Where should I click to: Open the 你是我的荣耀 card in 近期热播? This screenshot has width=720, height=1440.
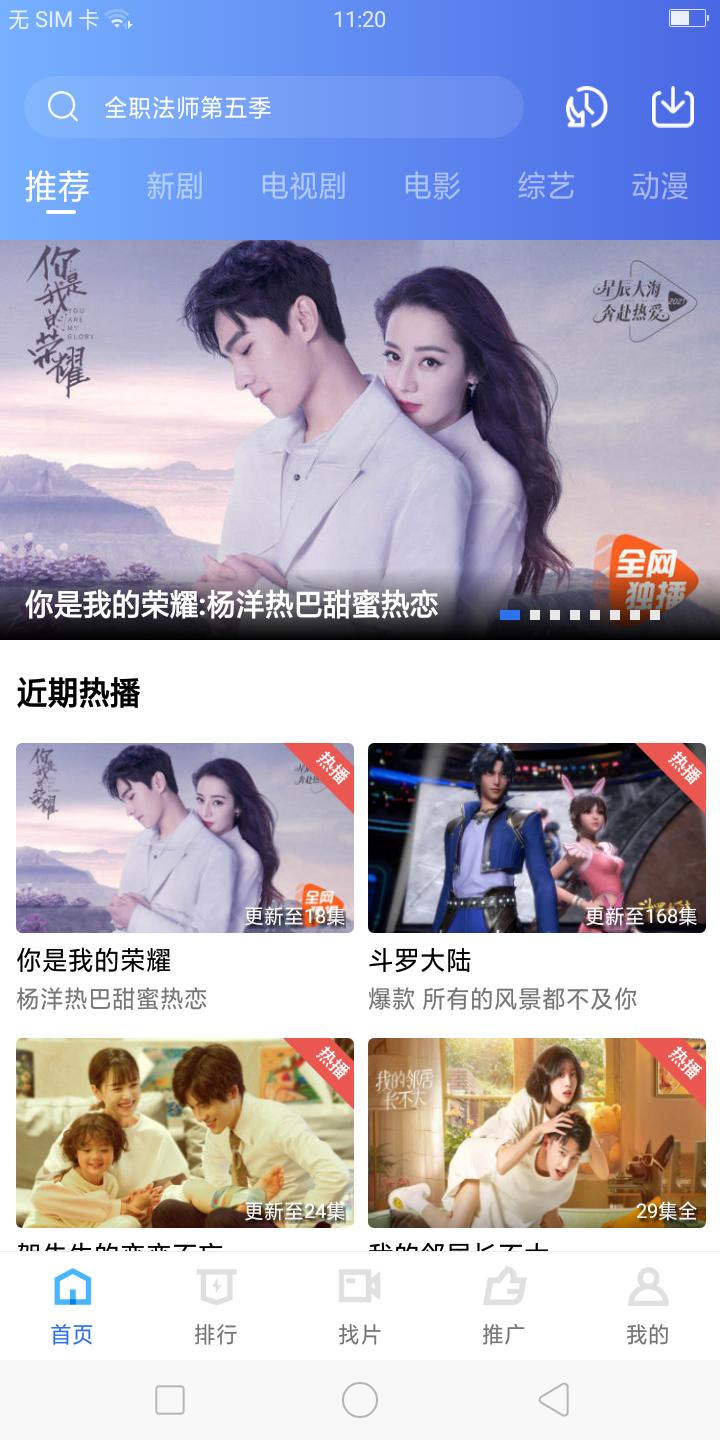185,838
